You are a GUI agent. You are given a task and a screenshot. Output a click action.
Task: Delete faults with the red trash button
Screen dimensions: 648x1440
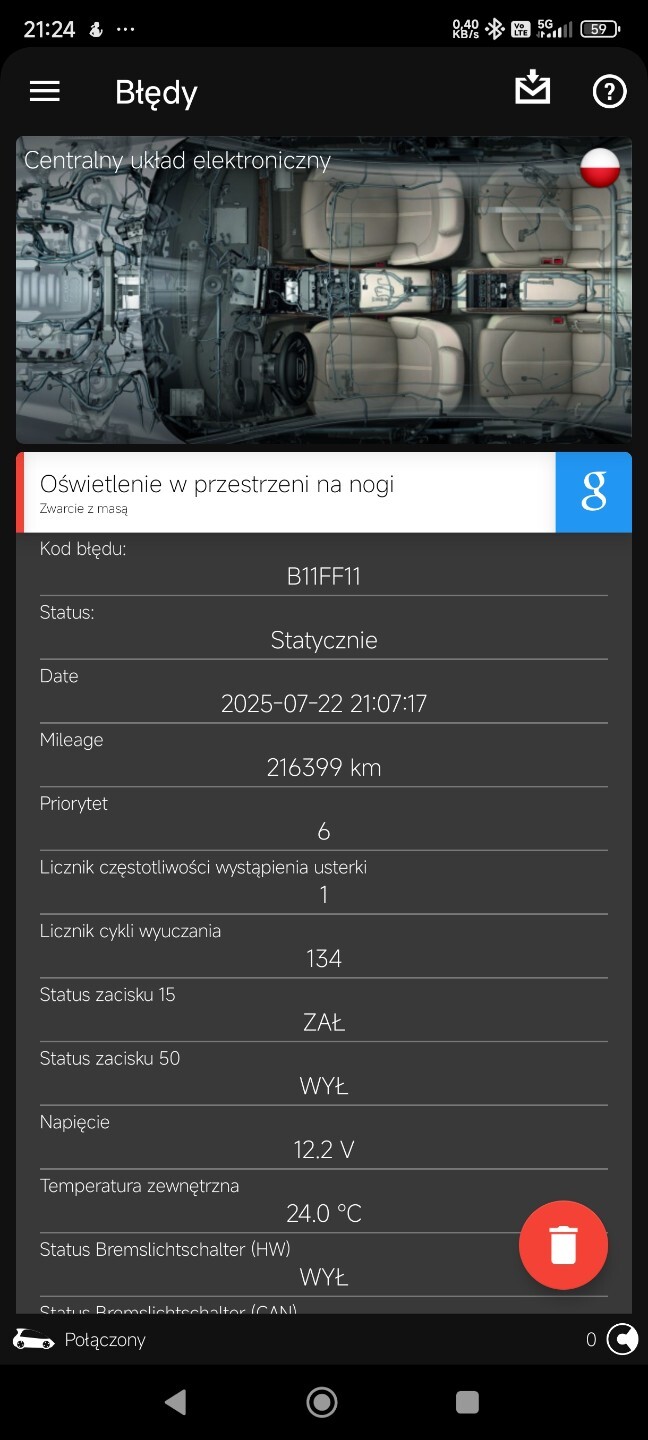tap(563, 1245)
